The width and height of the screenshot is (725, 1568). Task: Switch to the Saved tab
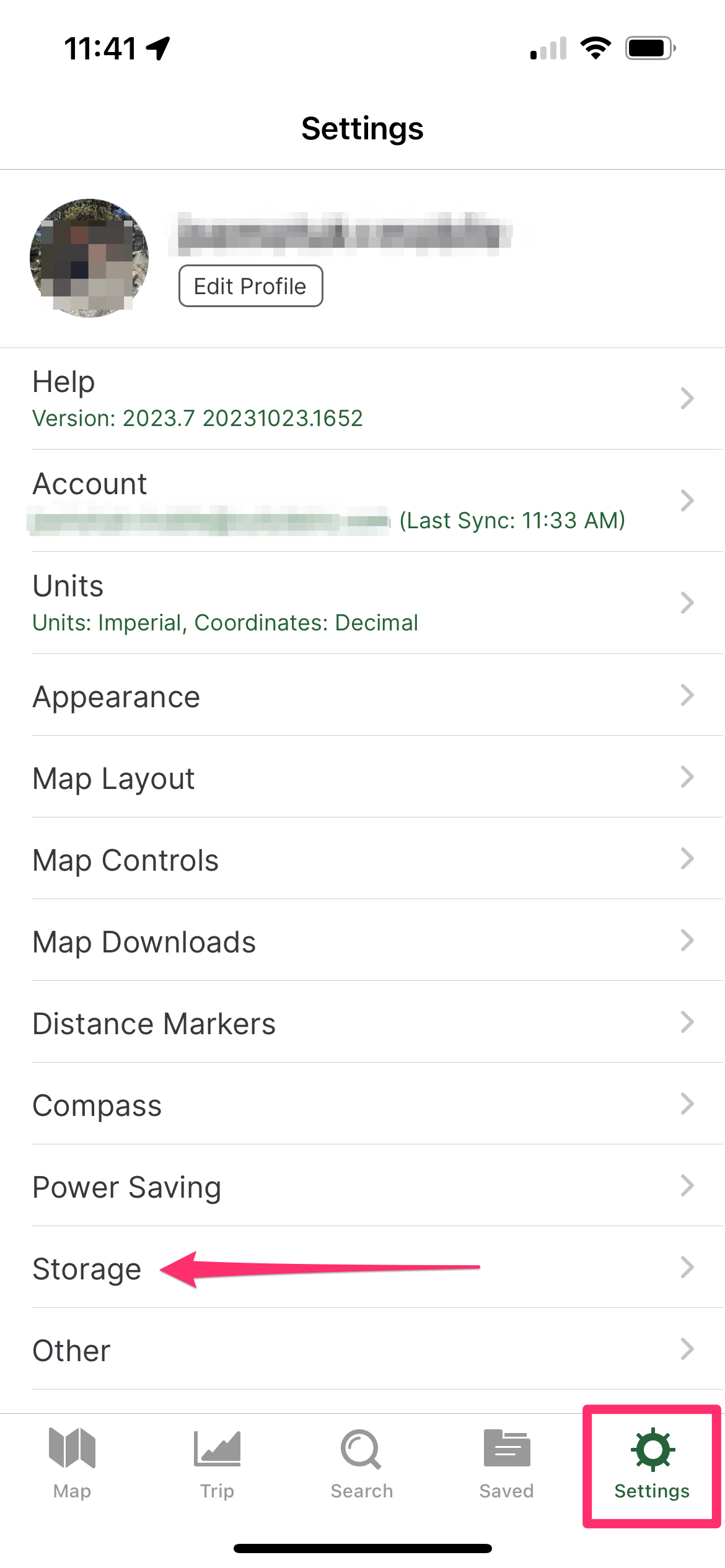point(507,1464)
